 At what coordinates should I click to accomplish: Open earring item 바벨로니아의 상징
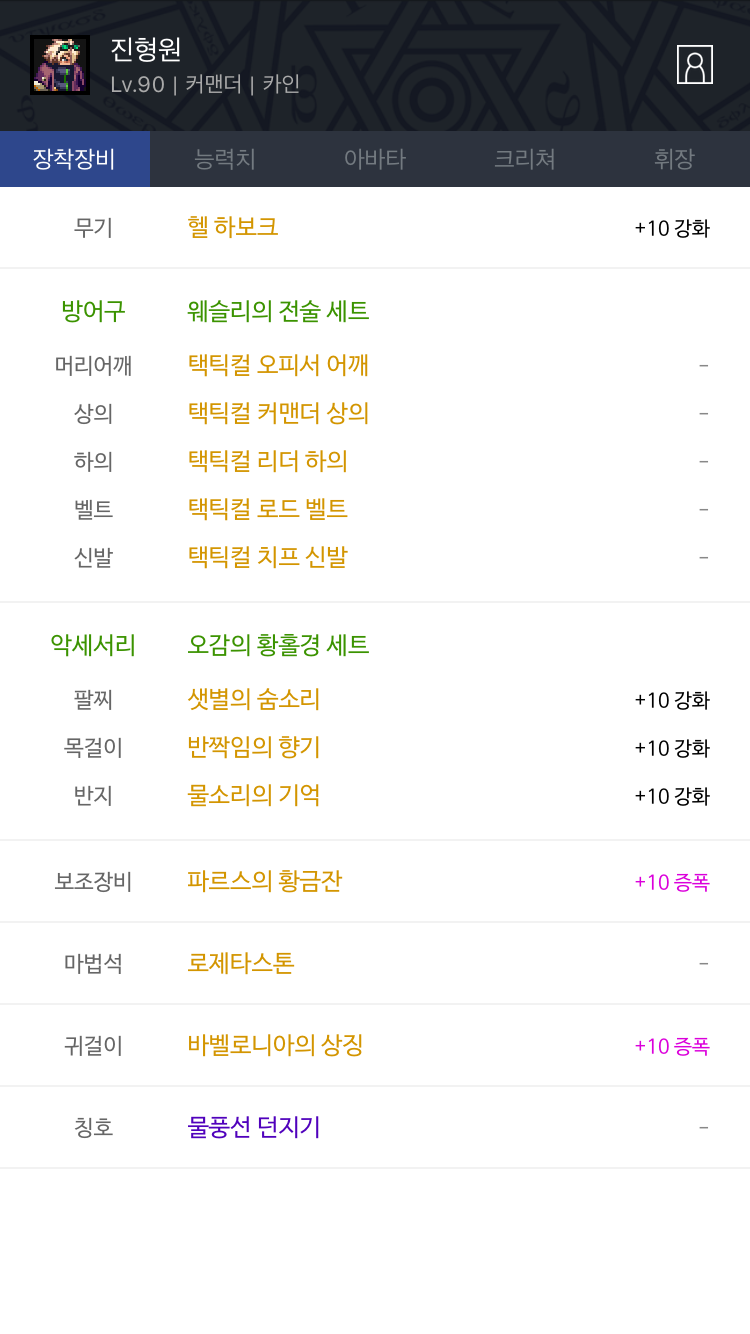(x=275, y=1045)
